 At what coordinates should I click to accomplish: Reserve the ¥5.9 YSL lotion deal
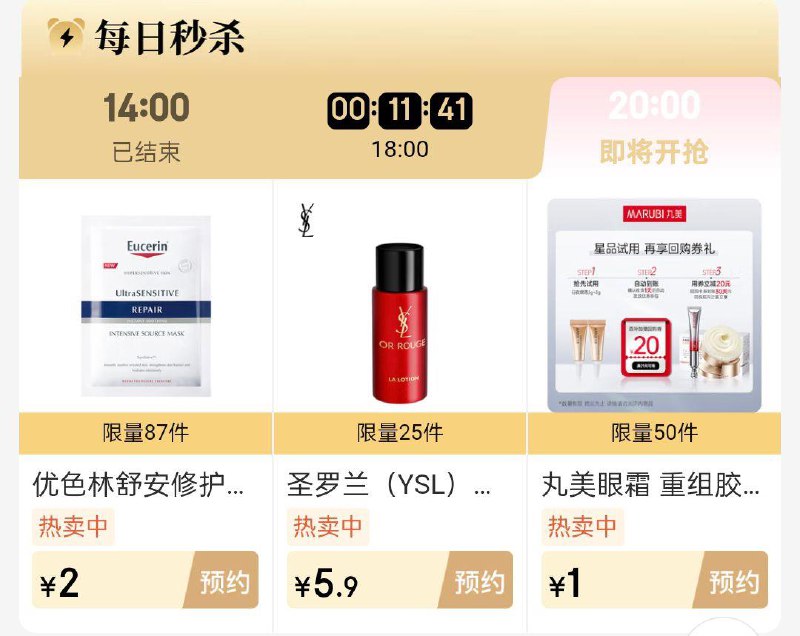(x=478, y=581)
